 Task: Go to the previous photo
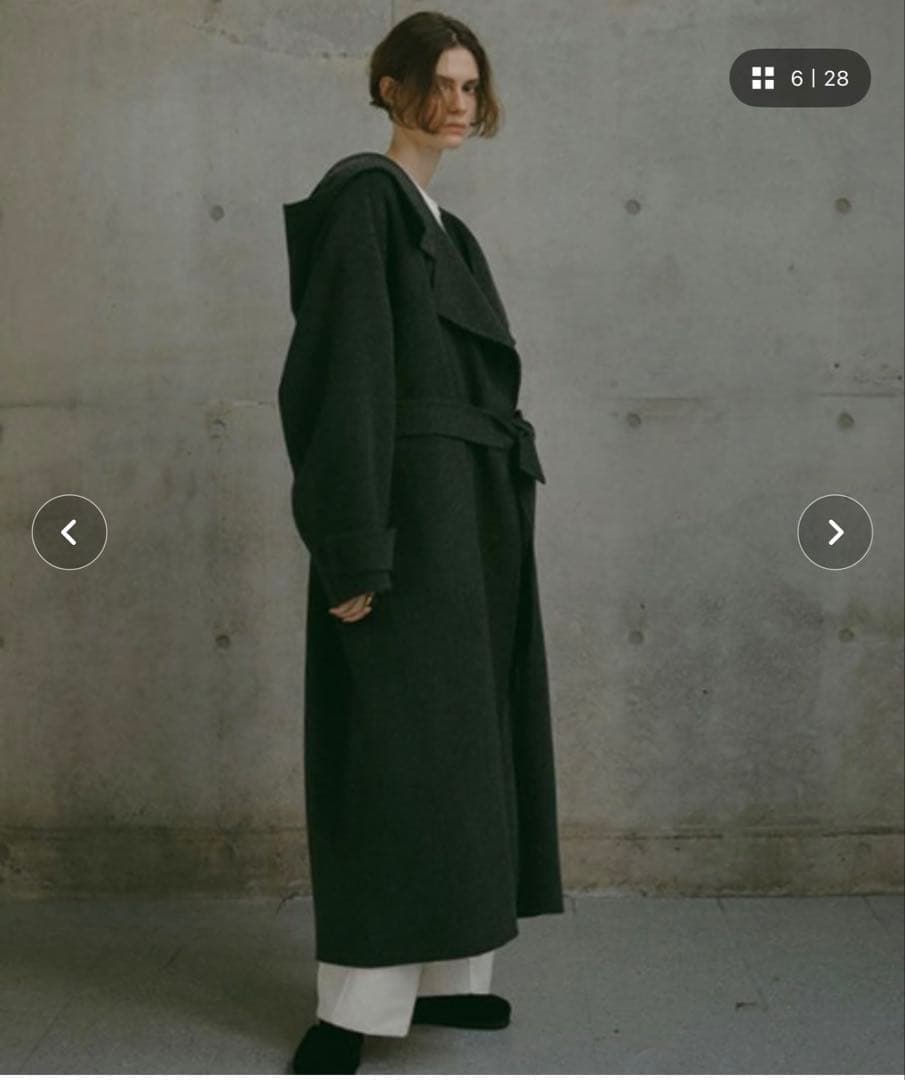click(69, 532)
